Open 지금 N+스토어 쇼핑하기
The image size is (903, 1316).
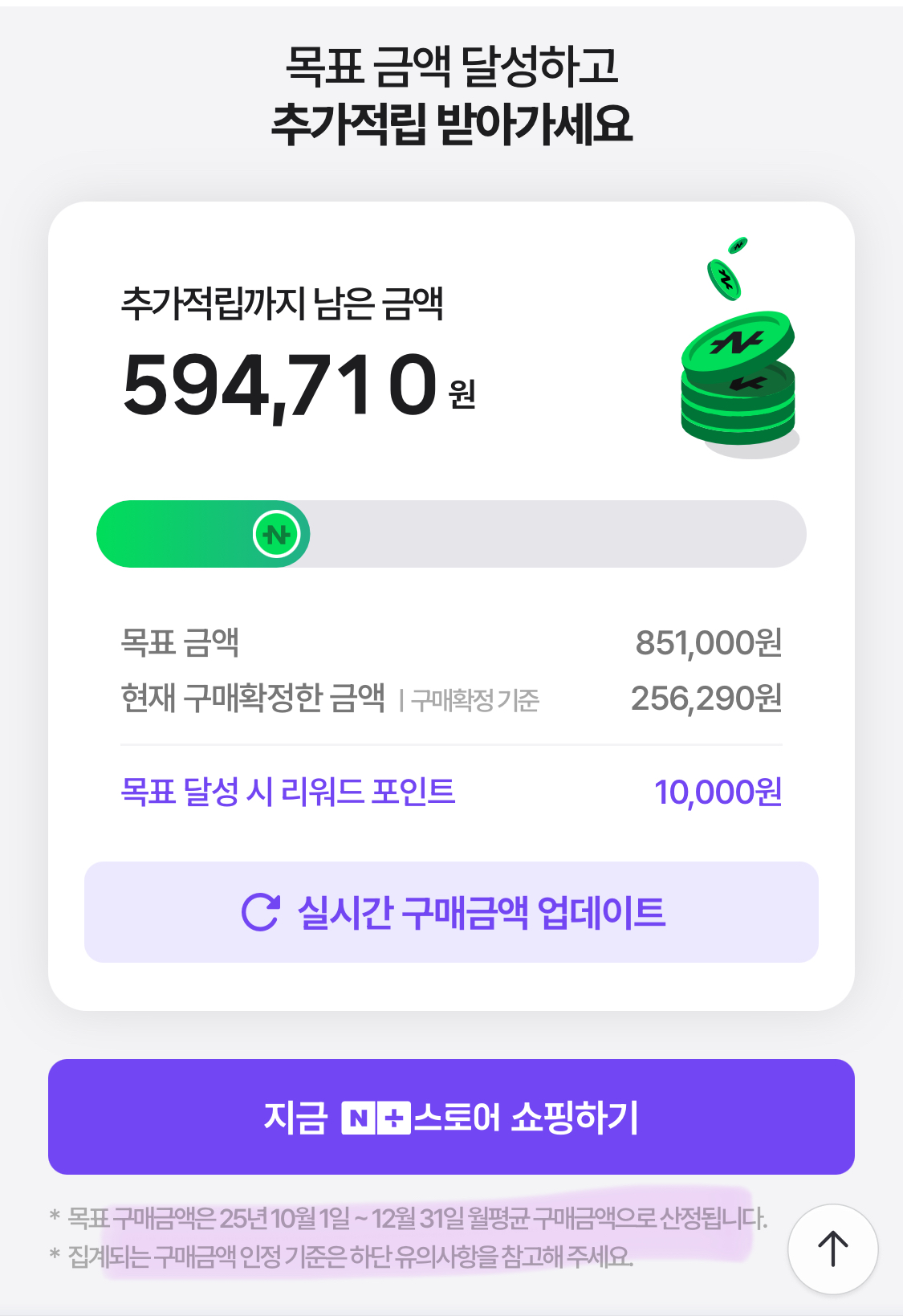451,1117
